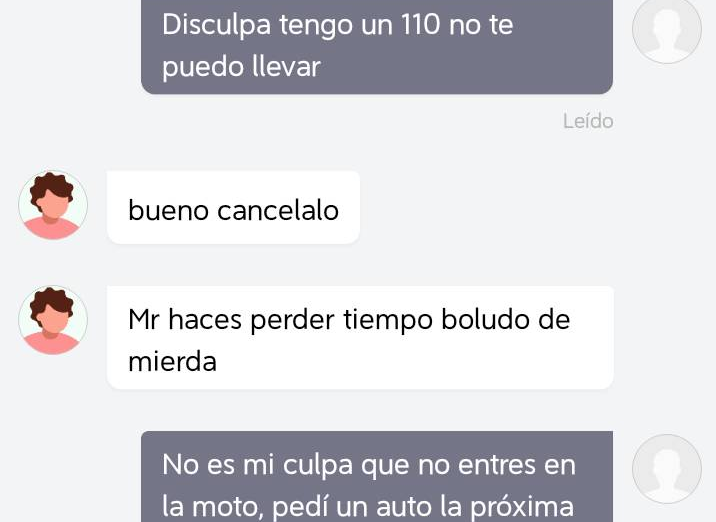The image size is (716, 522).
Task: Open passenger avatar beside "bueno cancelalo"
Action: 53,205
